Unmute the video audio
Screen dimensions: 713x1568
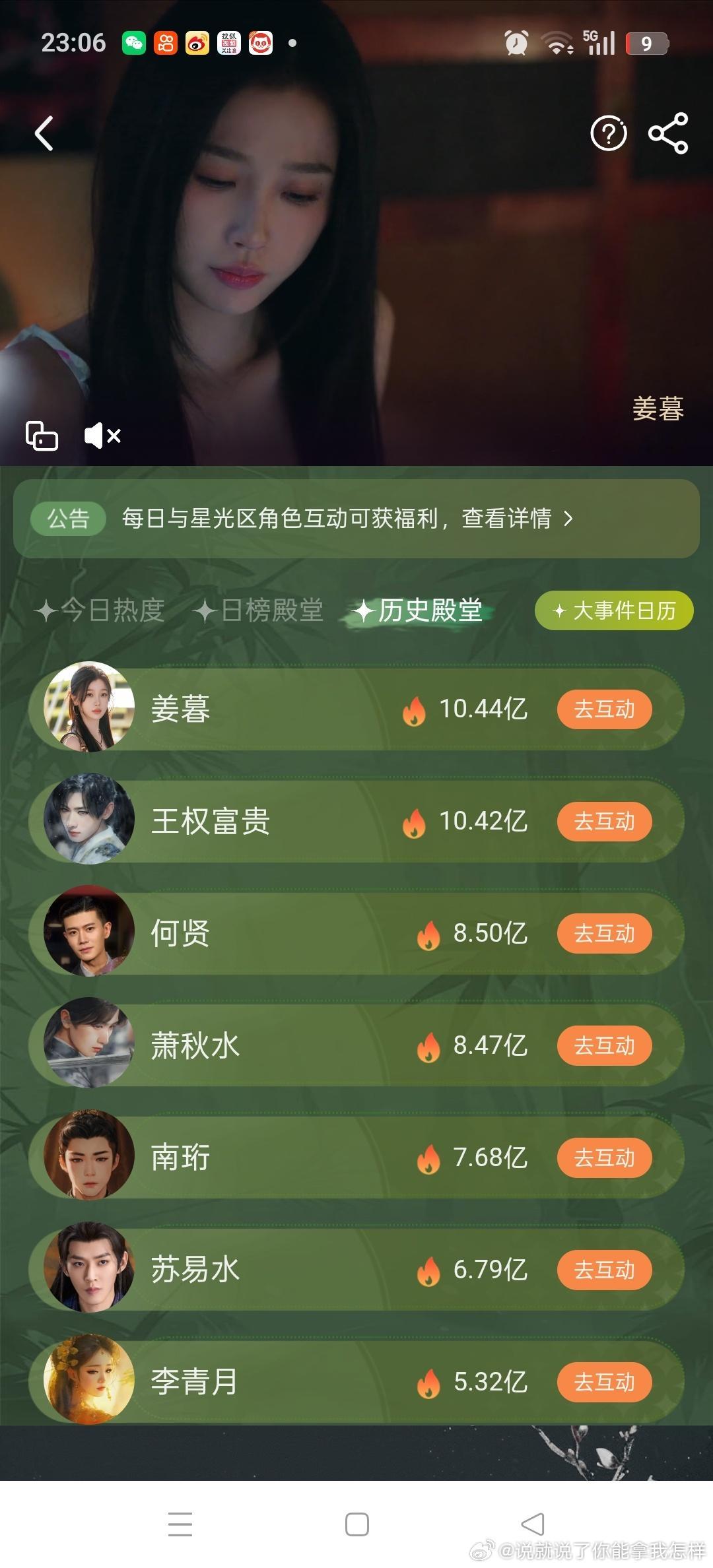pos(102,435)
